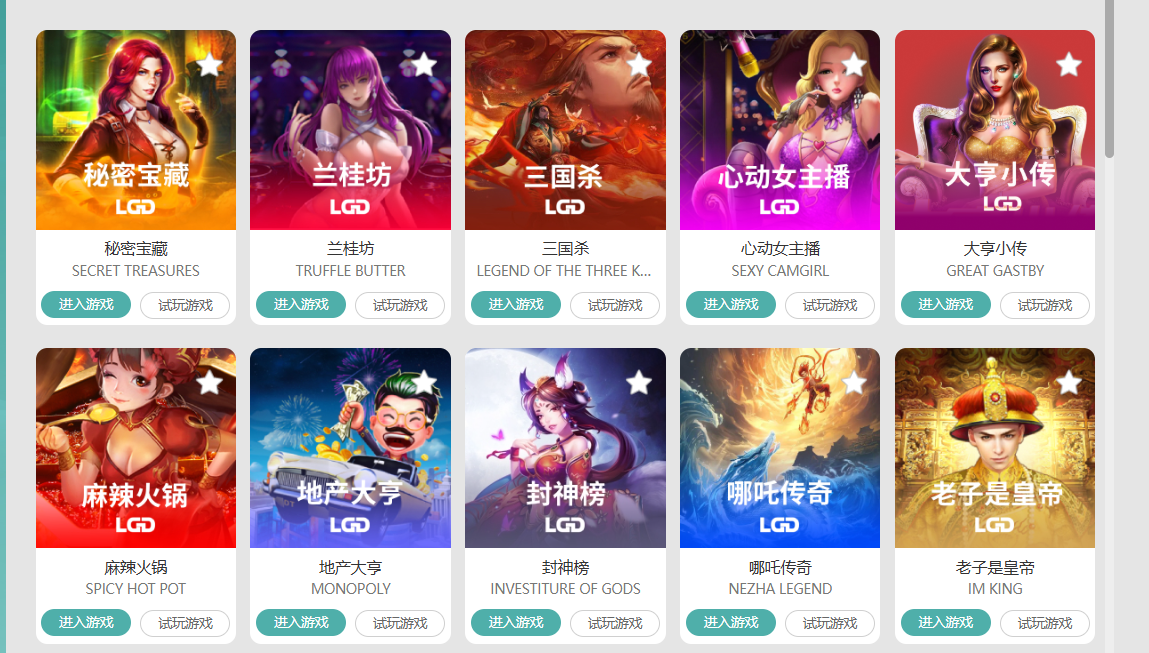Screen dimensions: 1149x653
Task: Enter the 秘密宝藏 game via 进入游戏
Action: click(86, 305)
